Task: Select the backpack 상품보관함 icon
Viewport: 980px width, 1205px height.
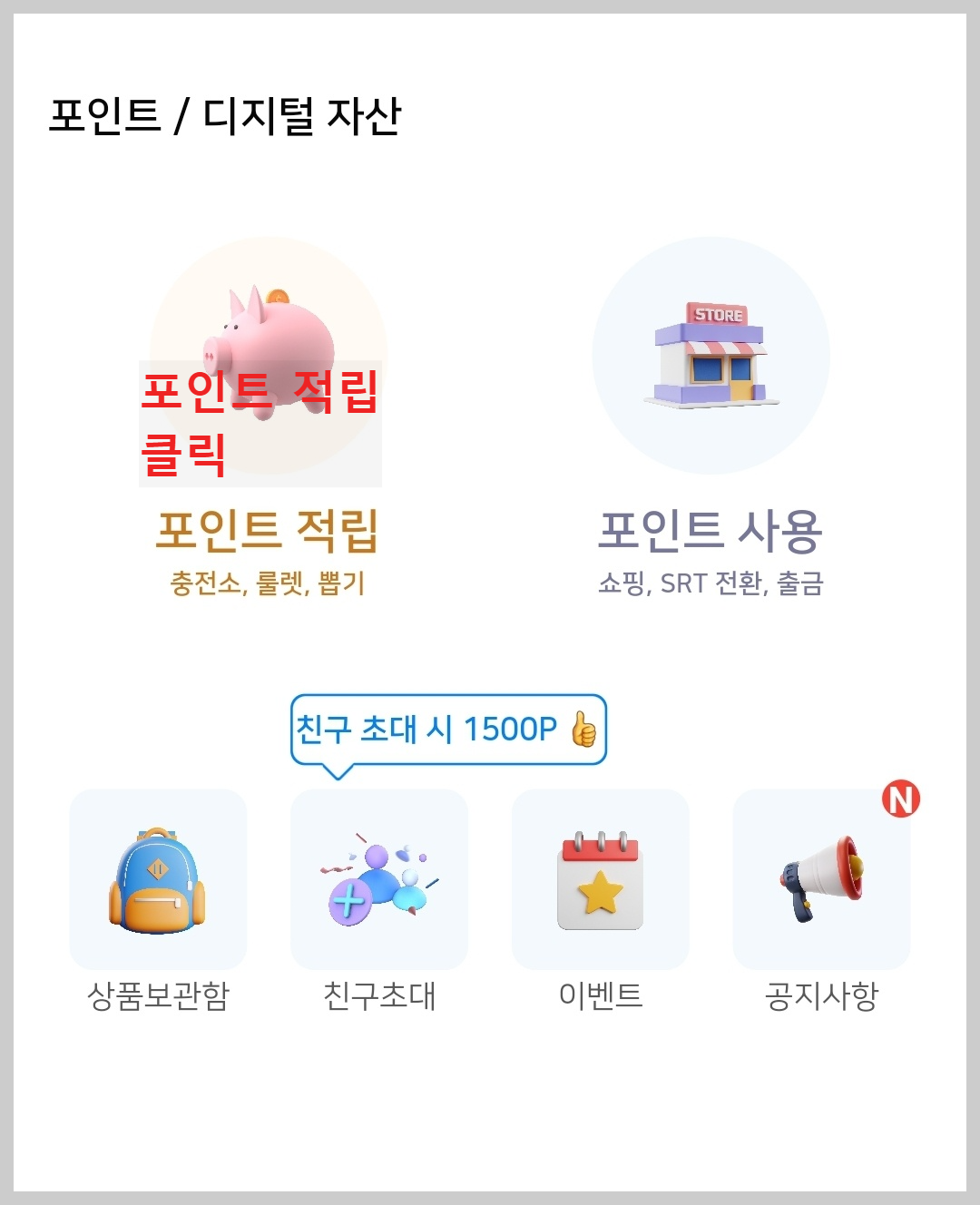Action: (157, 878)
